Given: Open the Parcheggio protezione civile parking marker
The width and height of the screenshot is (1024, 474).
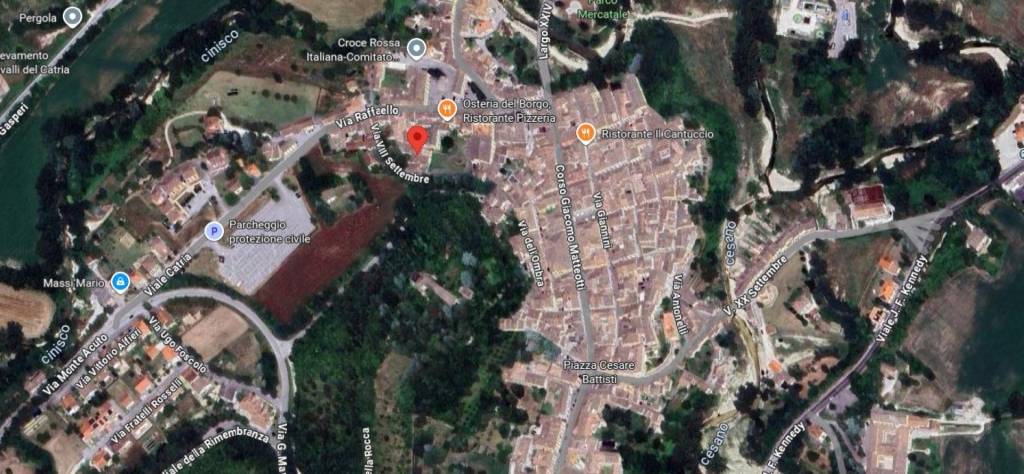Looking at the screenshot, I should click(x=213, y=231).
